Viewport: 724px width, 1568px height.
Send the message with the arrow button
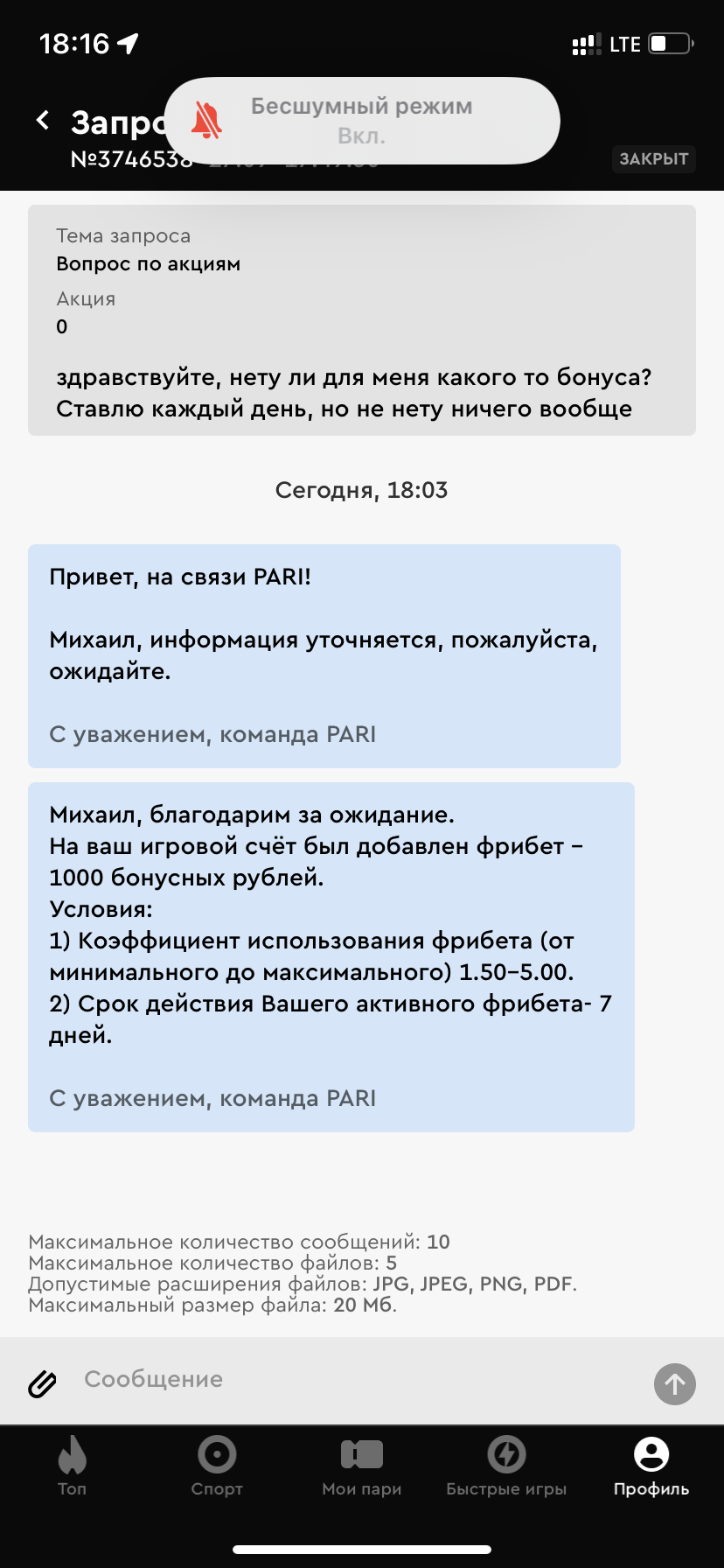674,1384
